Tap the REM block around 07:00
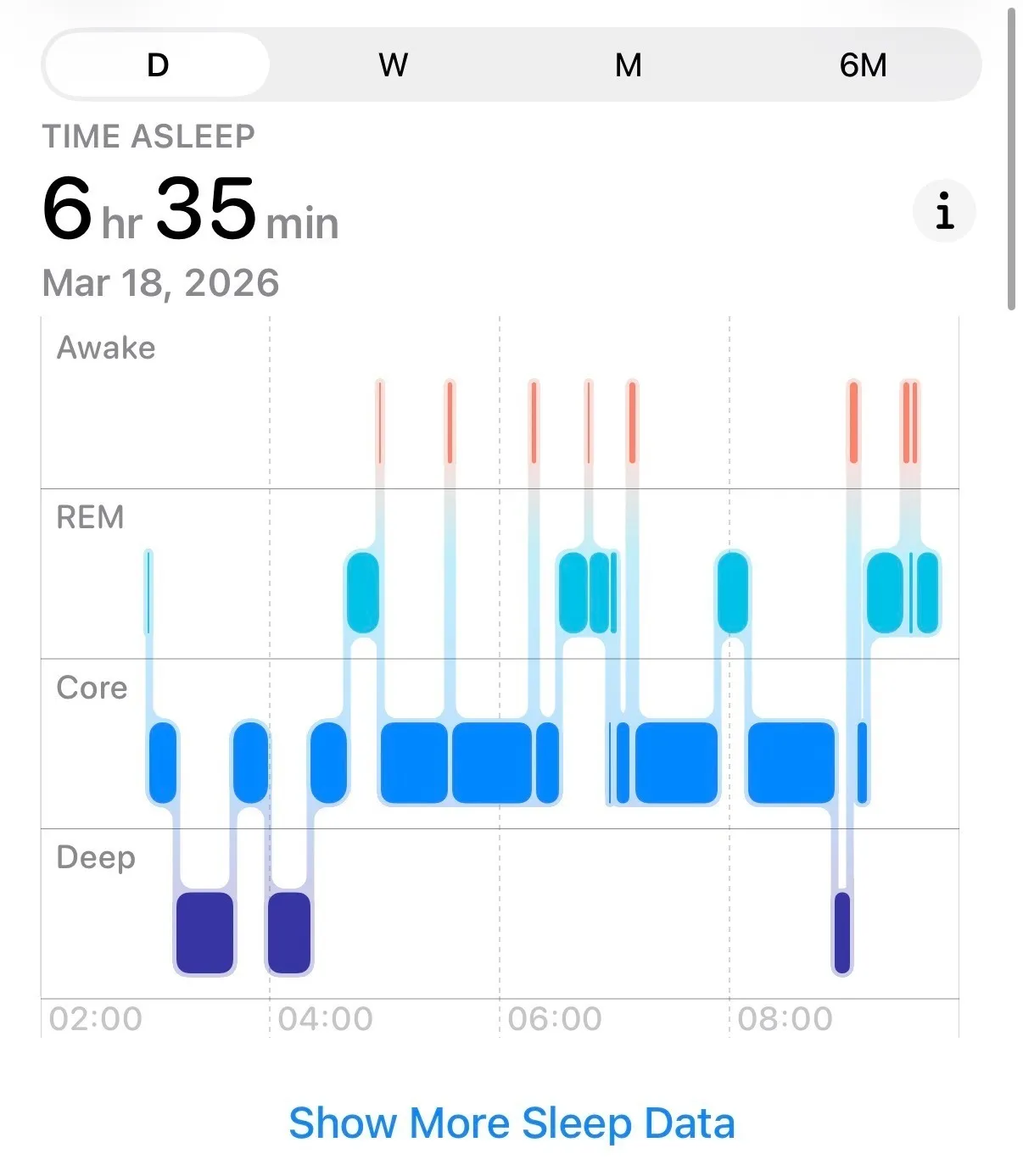This screenshot has width=1023, height=1176. (734, 592)
